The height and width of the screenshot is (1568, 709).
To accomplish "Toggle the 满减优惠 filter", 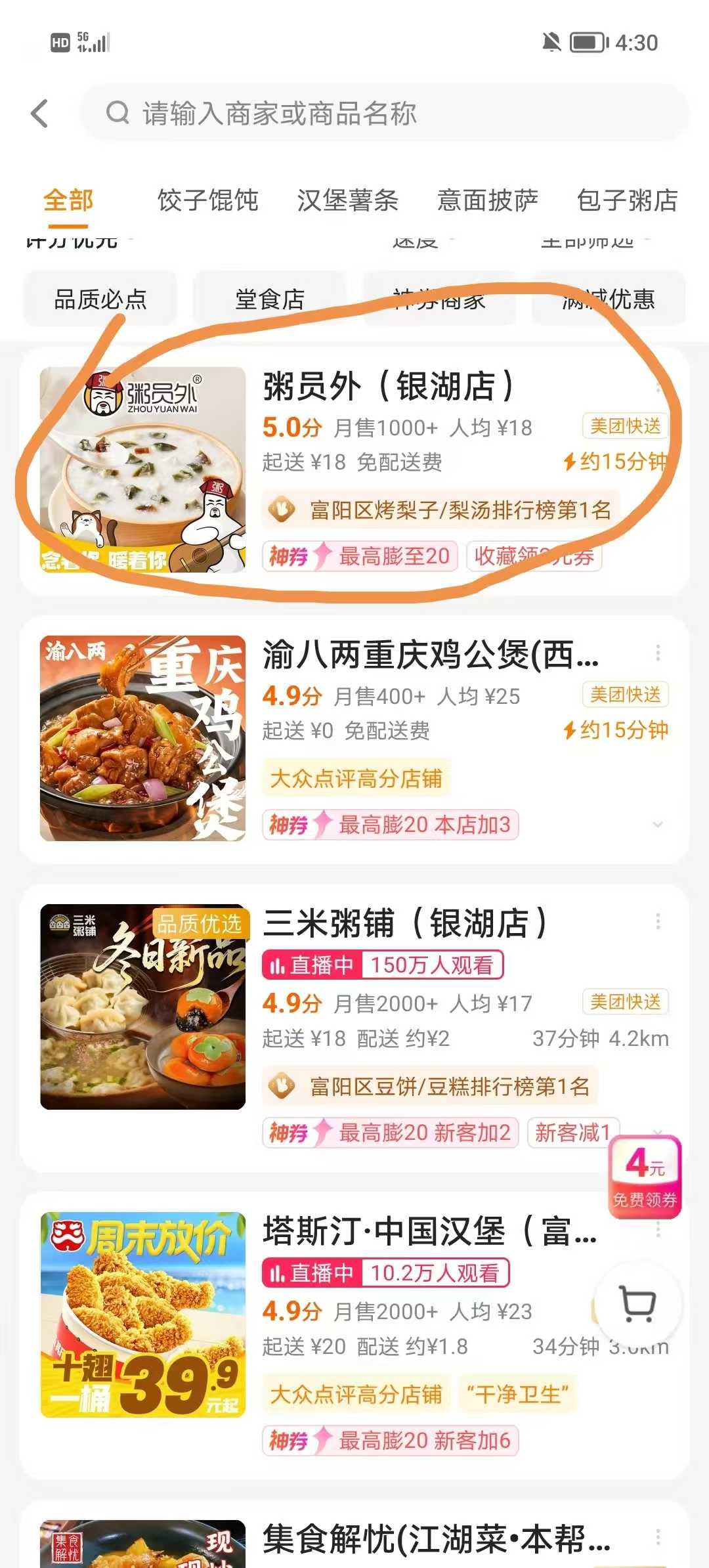I will point(609,299).
